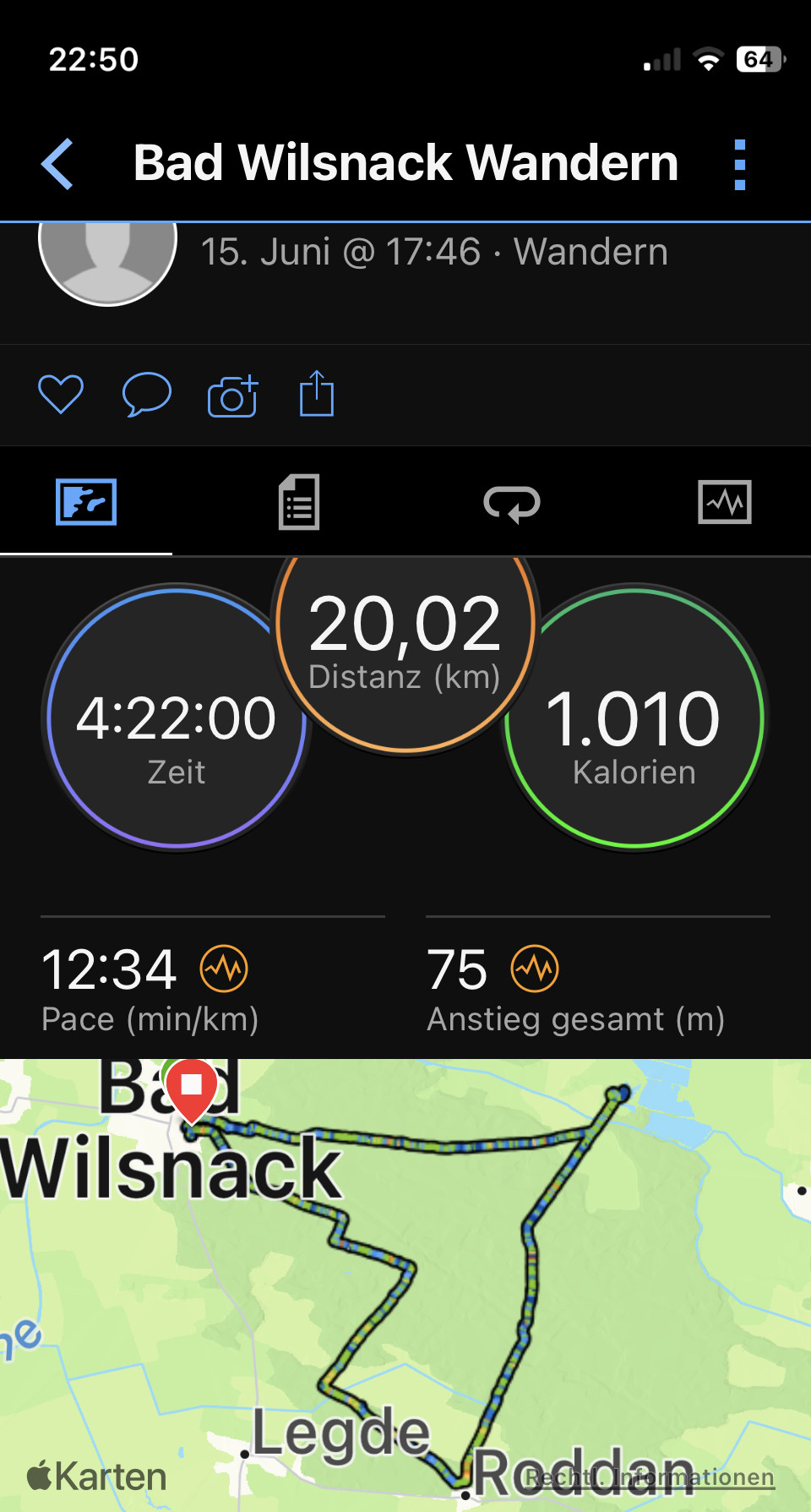Screen dimensions: 811x1512
Task: Add a photo to the activity
Action: point(232,395)
